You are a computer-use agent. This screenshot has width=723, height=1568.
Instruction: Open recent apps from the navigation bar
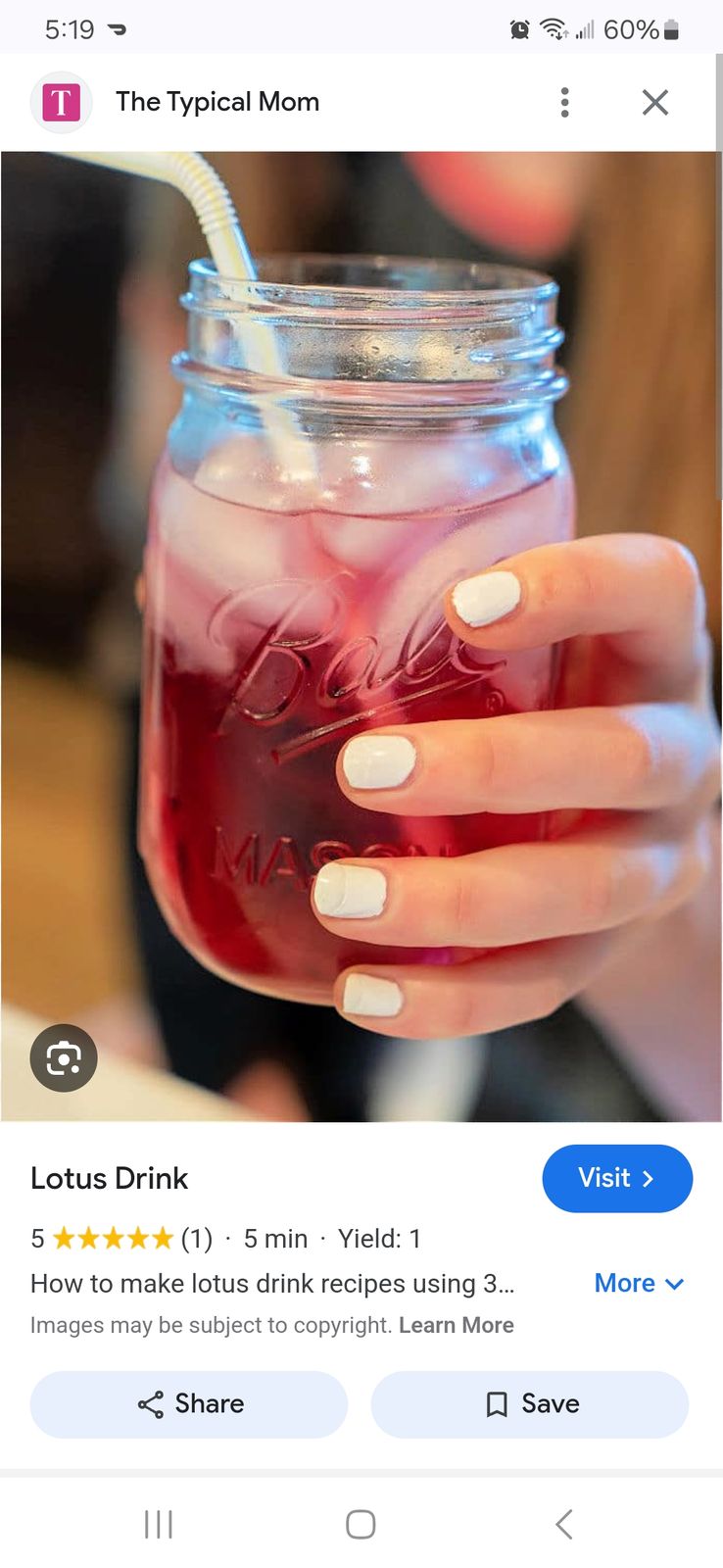coord(159,1525)
